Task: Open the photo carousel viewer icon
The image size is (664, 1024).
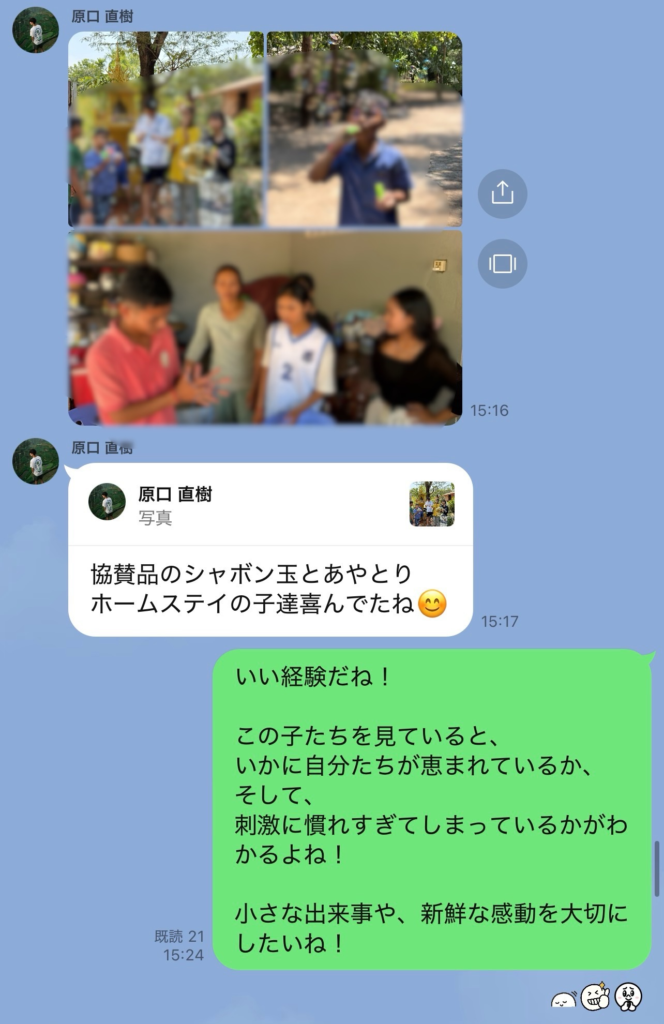Action: 502,264
